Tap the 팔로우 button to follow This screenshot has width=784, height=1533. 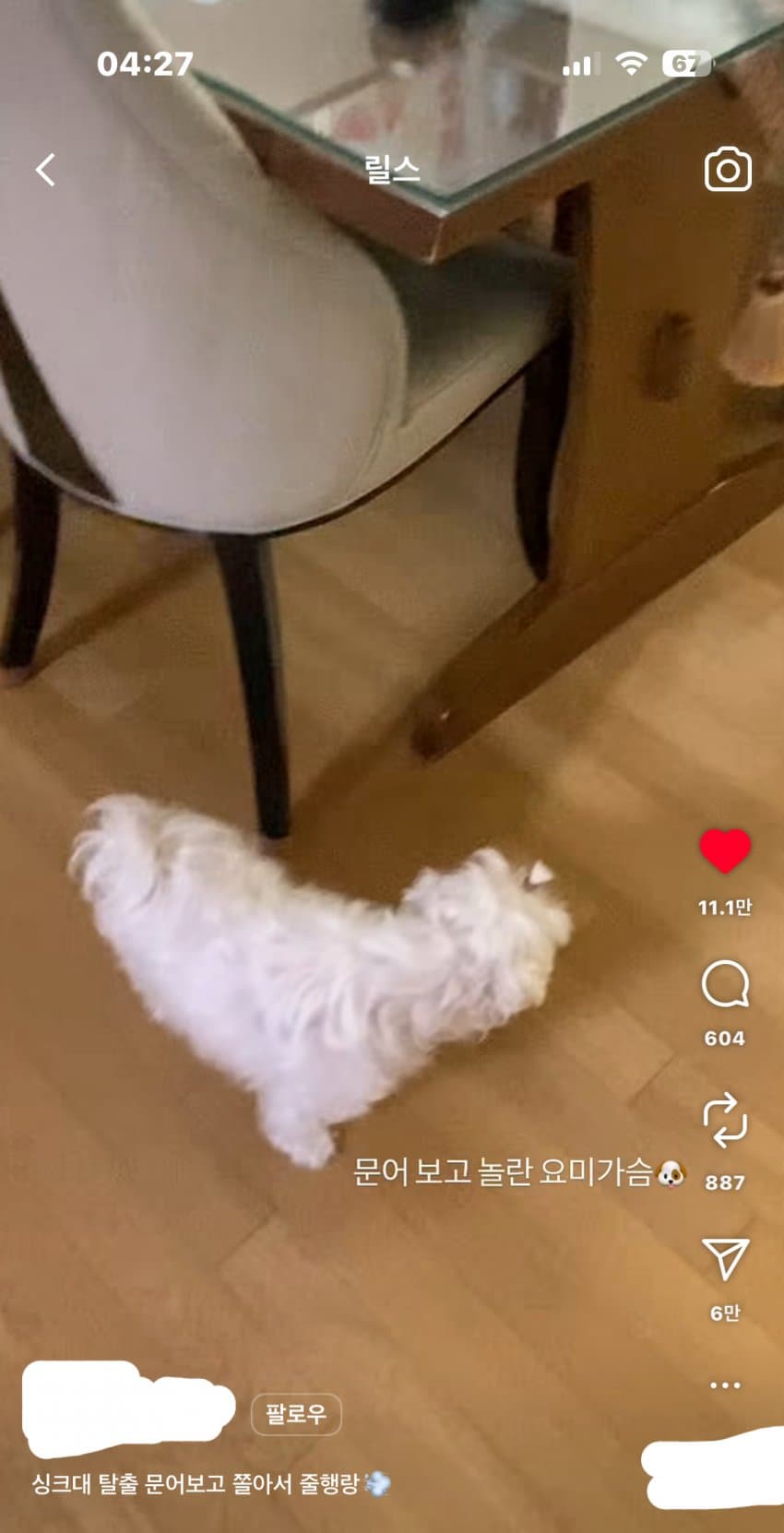[x=296, y=1414]
